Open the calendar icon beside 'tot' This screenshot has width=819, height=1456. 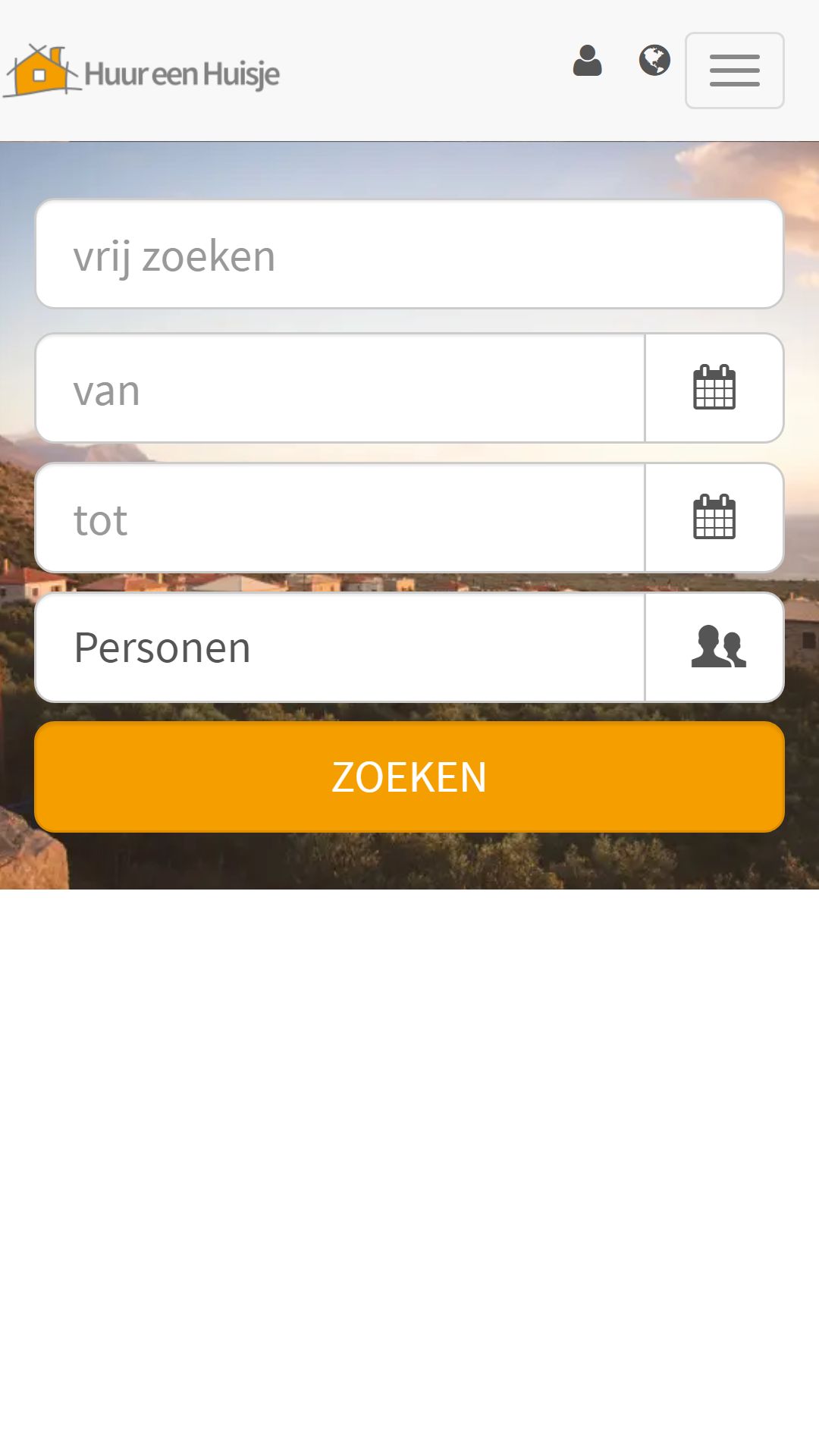[x=714, y=518]
